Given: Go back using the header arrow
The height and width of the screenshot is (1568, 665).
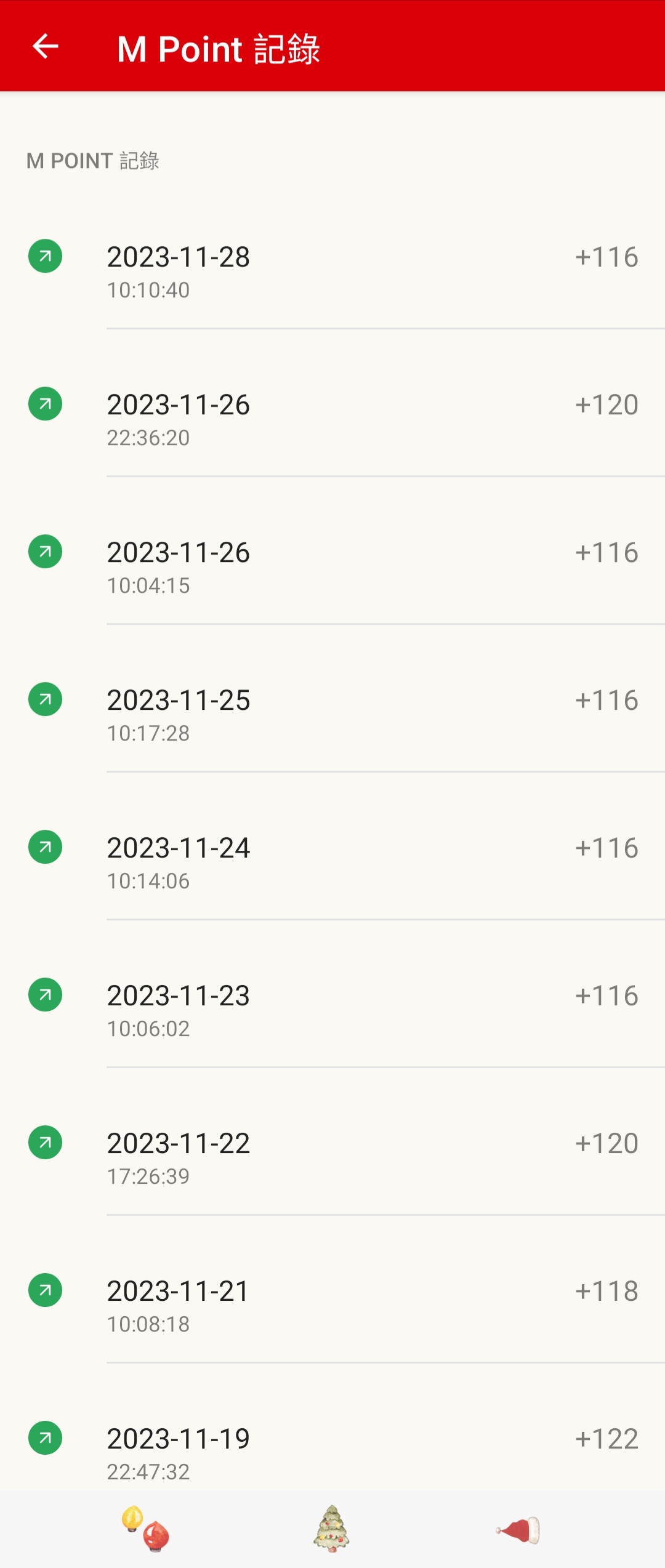Looking at the screenshot, I should (x=45, y=46).
